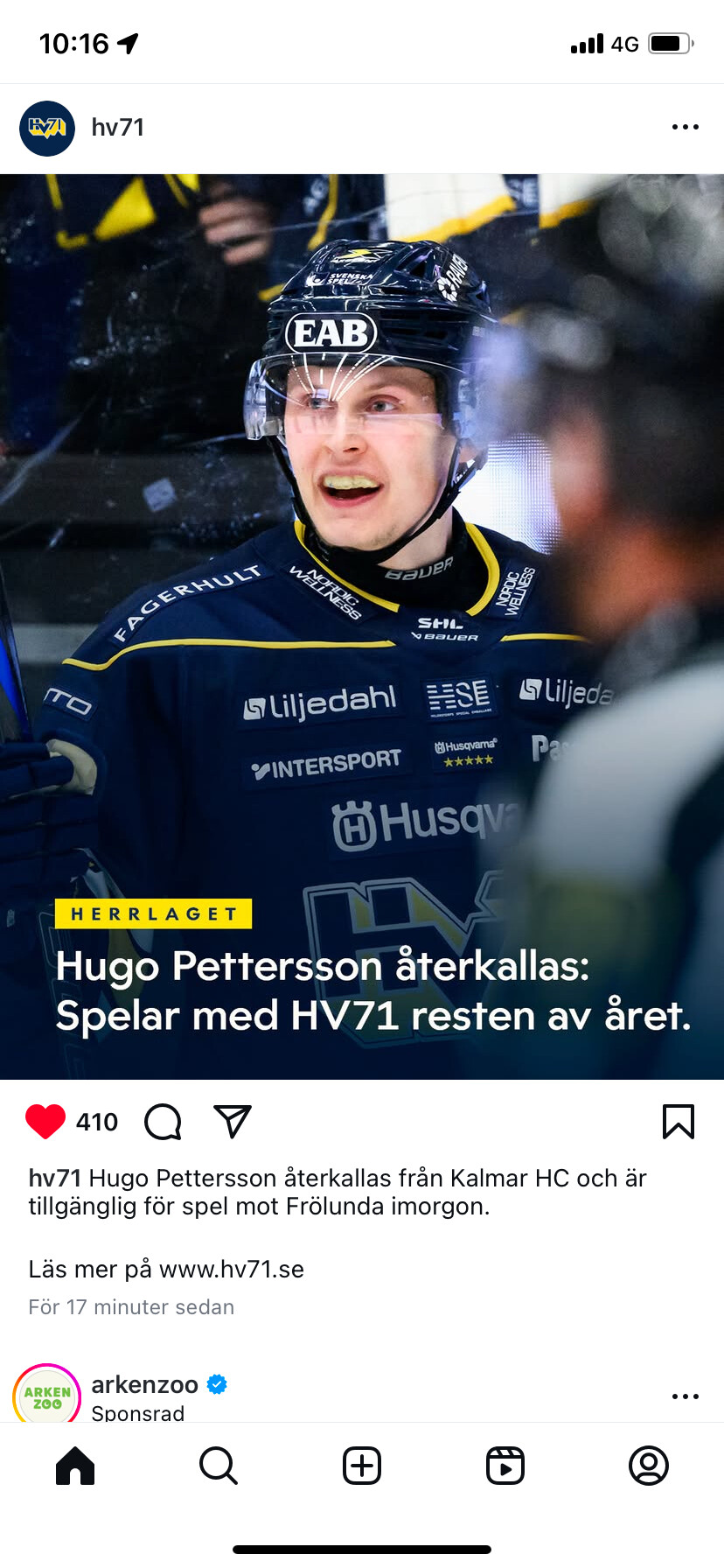Open the Hugo Pettersson post image
Image resolution: width=724 pixels, height=1568 pixels.
click(x=362, y=626)
